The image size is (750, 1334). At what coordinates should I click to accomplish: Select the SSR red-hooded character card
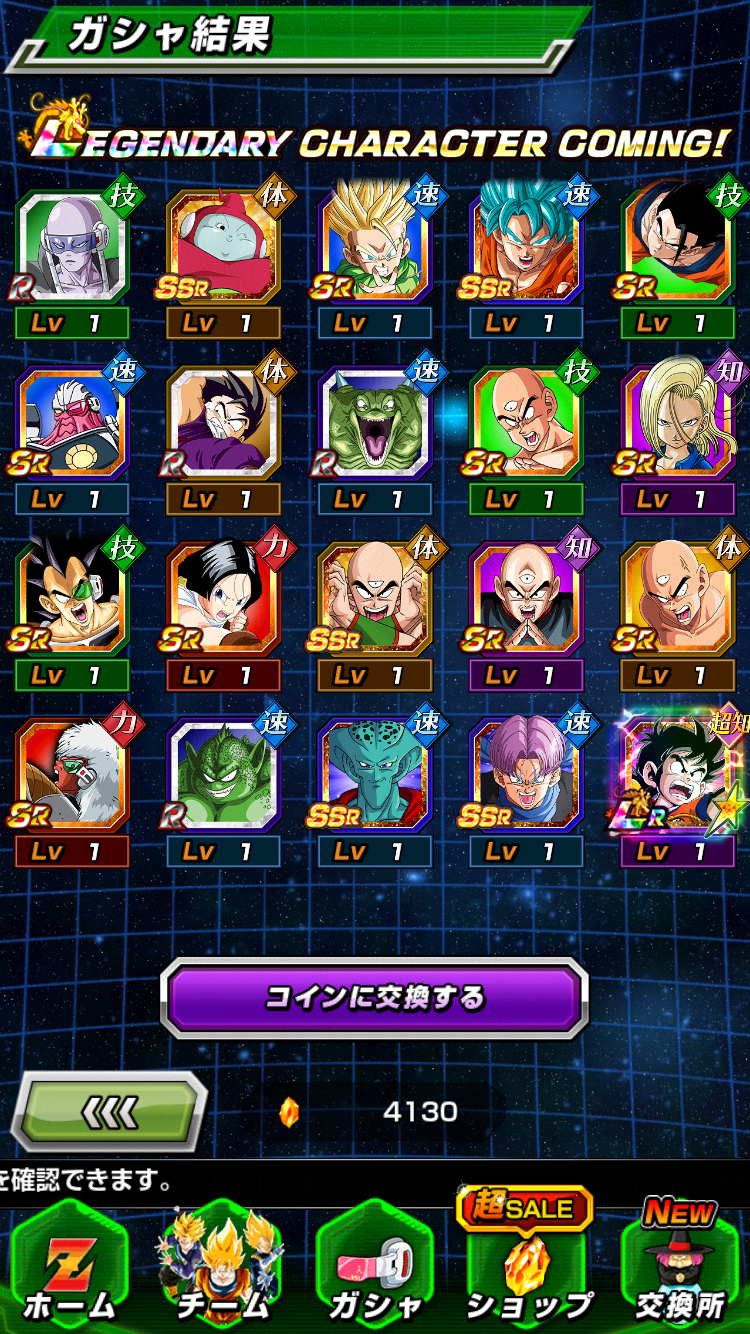(224, 247)
